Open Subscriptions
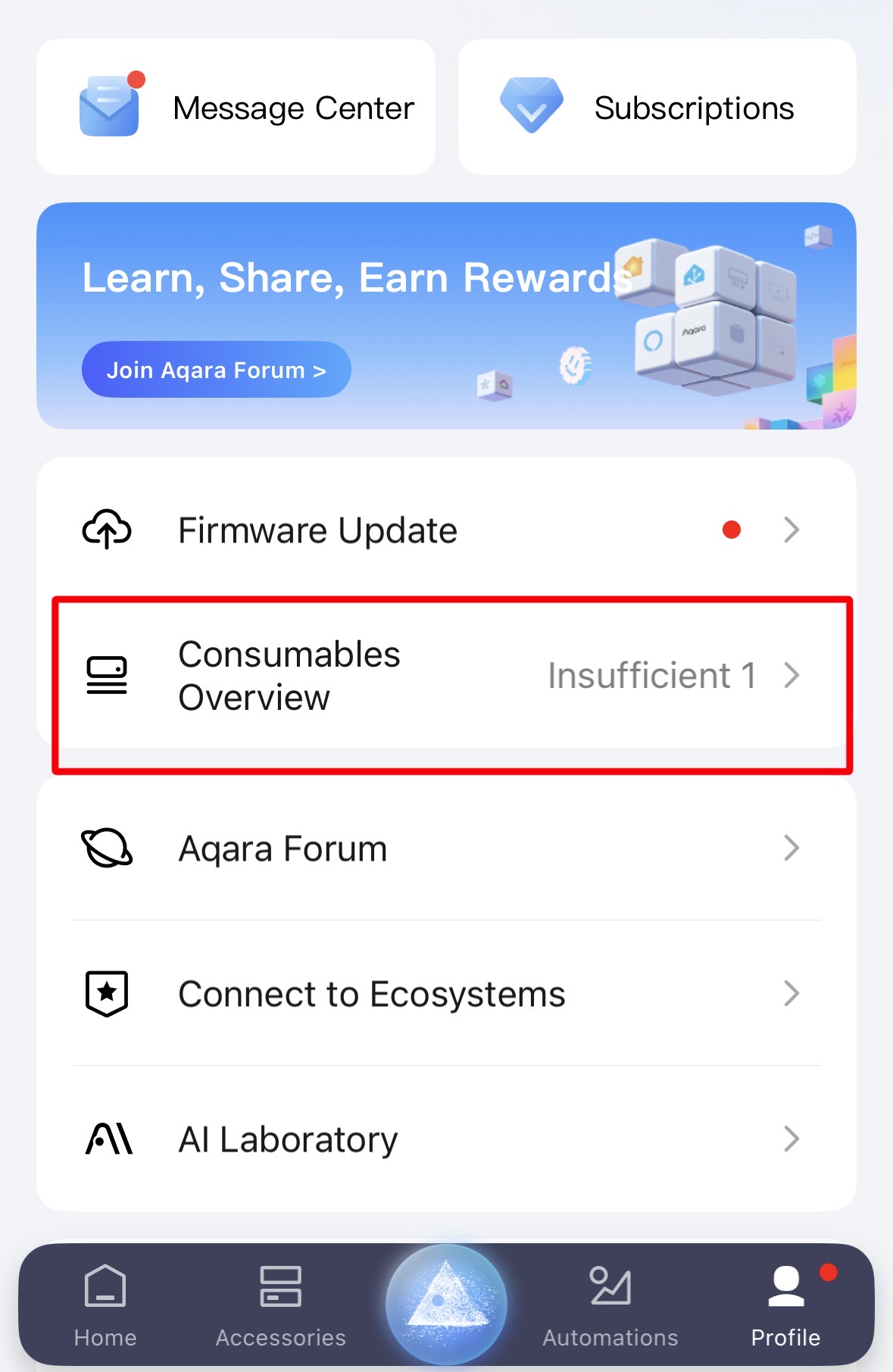893x1372 pixels. 657,108
